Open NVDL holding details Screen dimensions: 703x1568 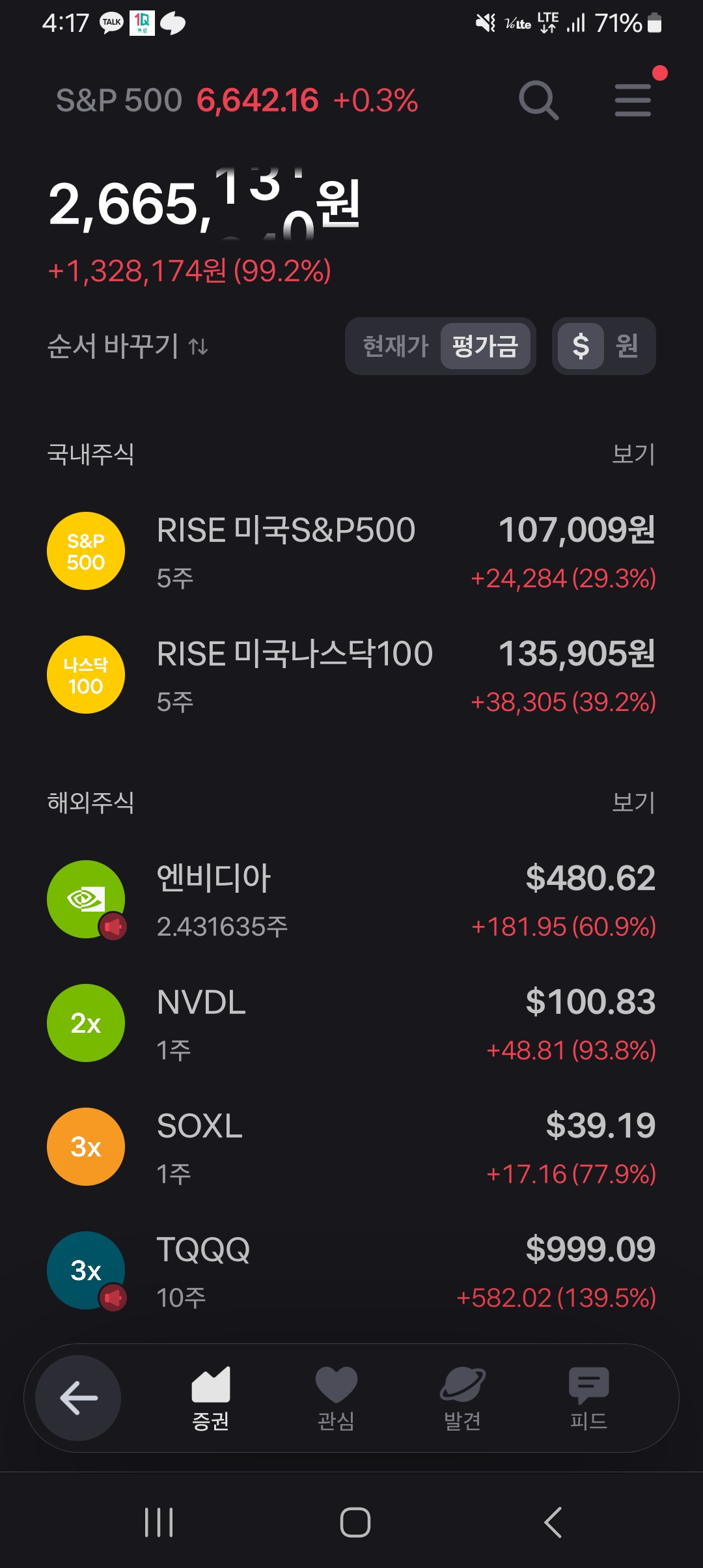tap(351, 1024)
